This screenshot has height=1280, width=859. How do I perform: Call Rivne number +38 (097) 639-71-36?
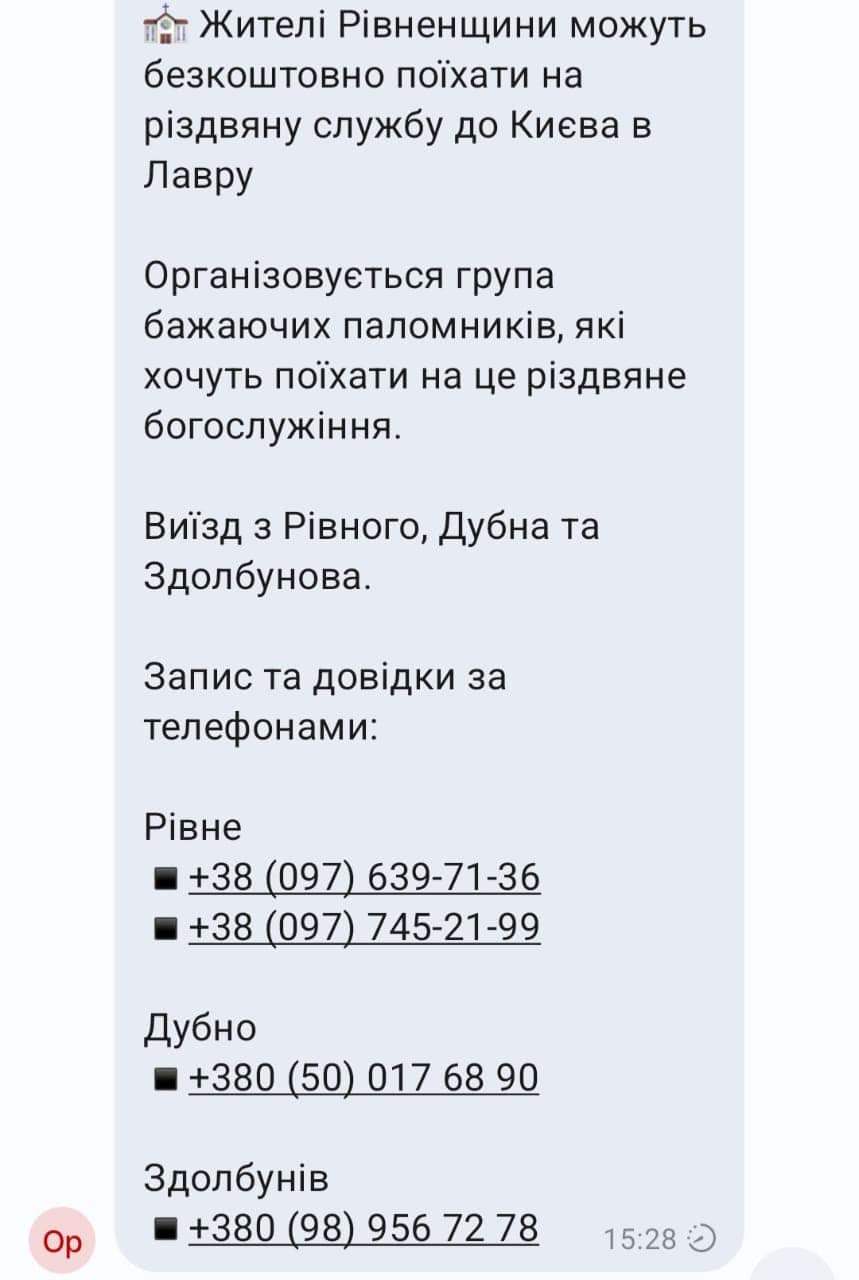(x=364, y=878)
